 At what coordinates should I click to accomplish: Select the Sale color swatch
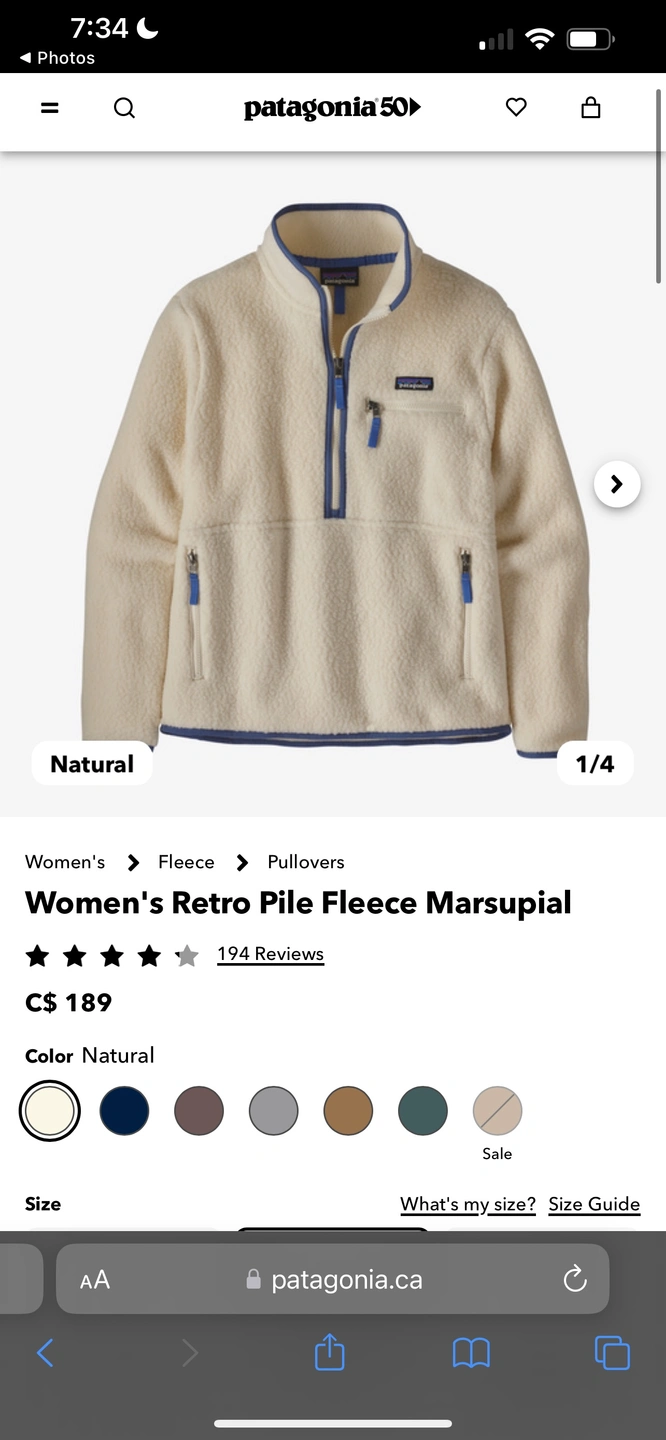497,1111
